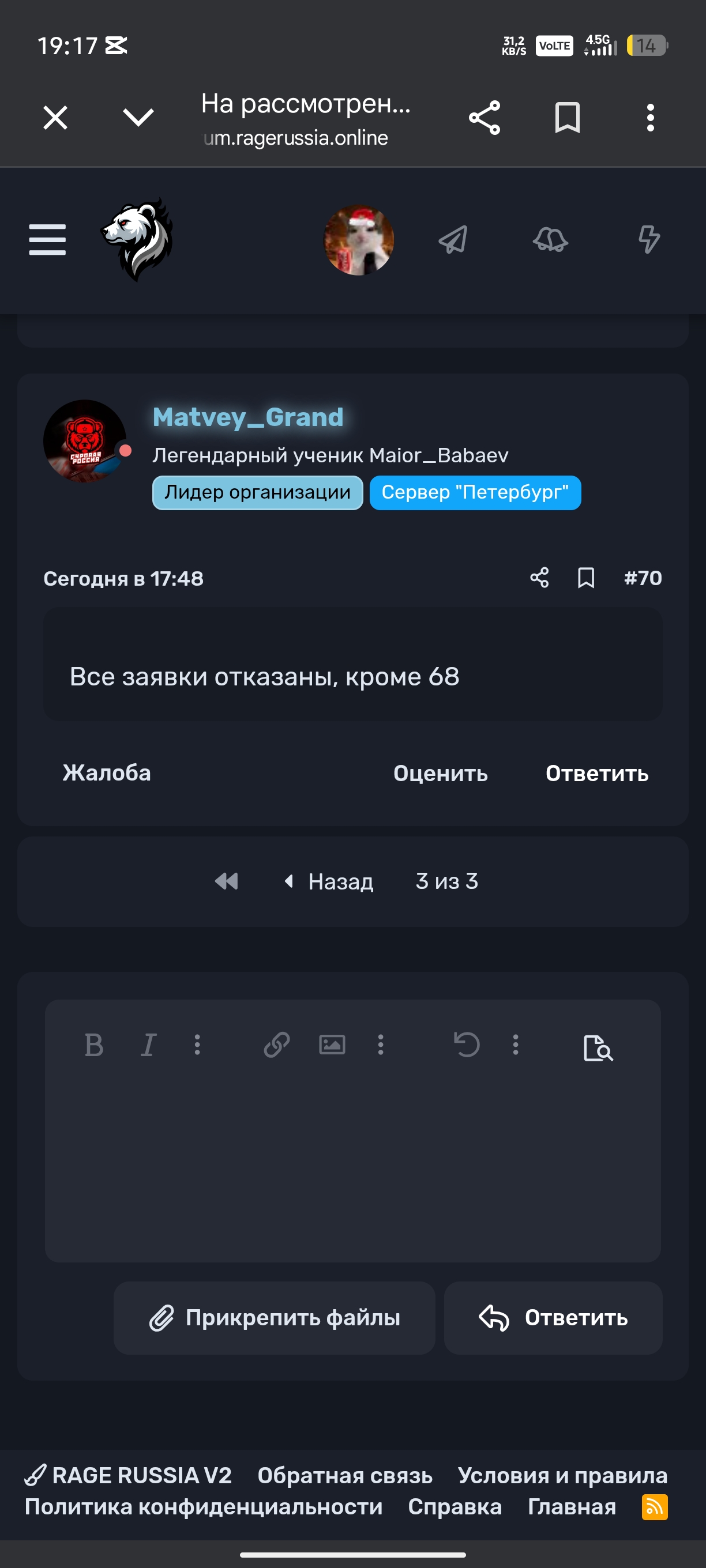The width and height of the screenshot is (706, 1568).
Task: Close the in-app browser tab
Action: click(55, 118)
